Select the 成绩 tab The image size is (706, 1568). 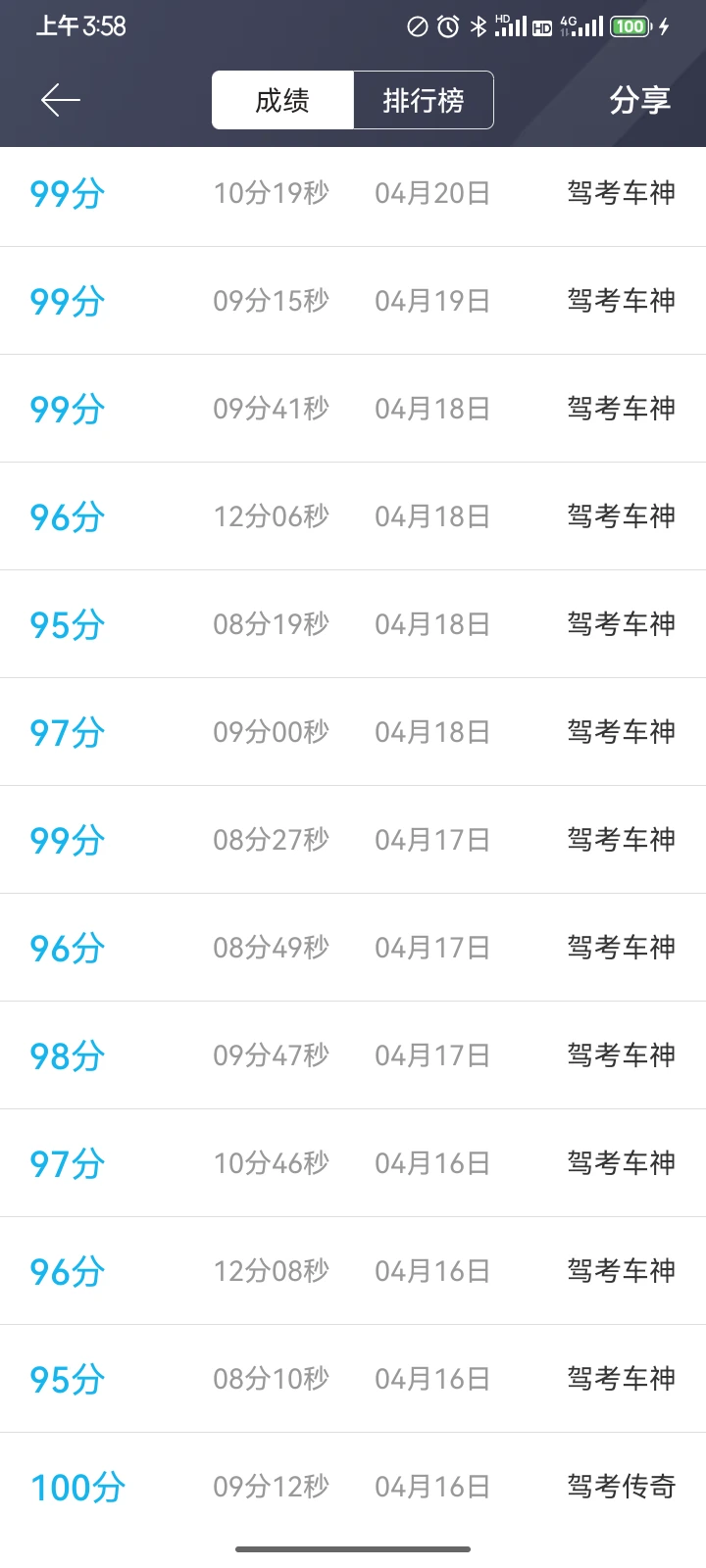coord(282,100)
